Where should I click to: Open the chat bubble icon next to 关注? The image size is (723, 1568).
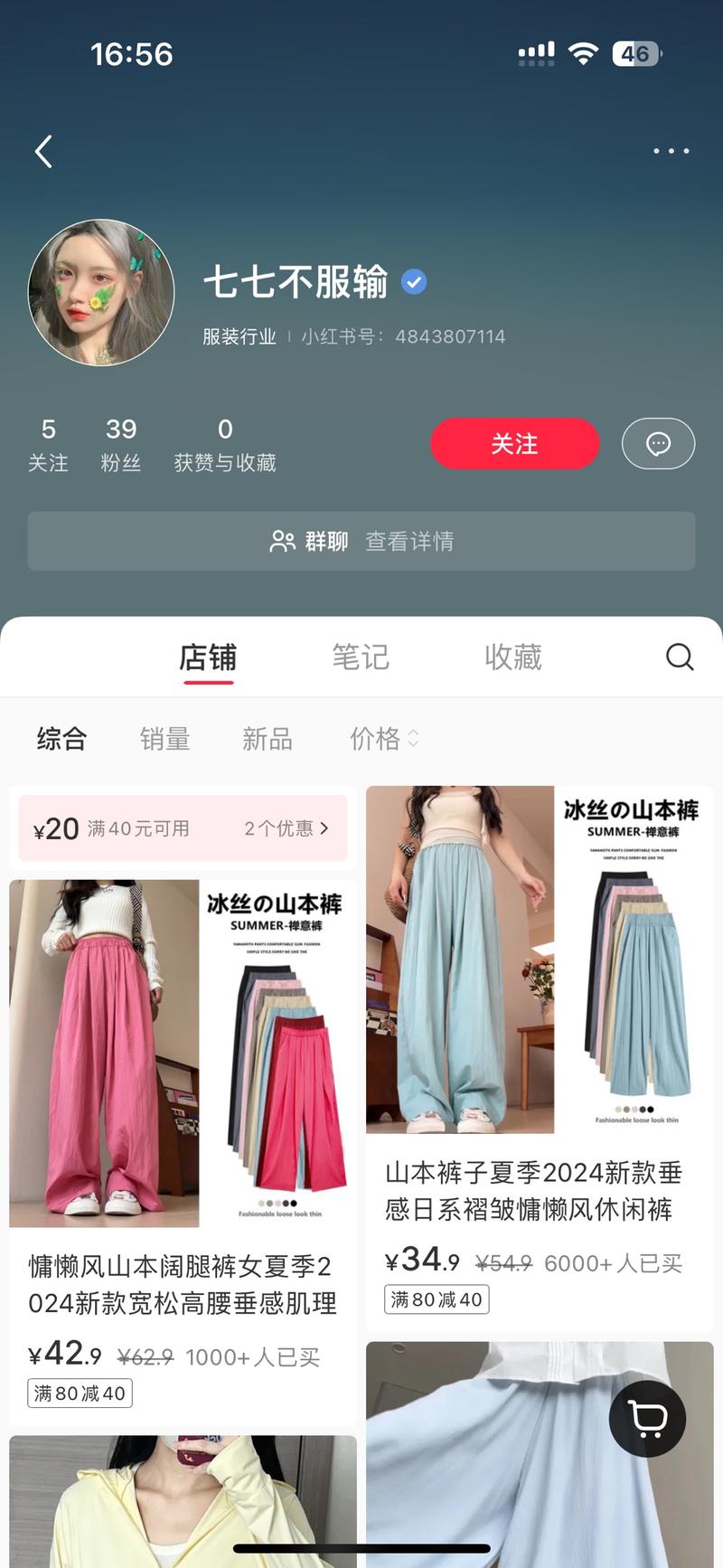(x=658, y=443)
